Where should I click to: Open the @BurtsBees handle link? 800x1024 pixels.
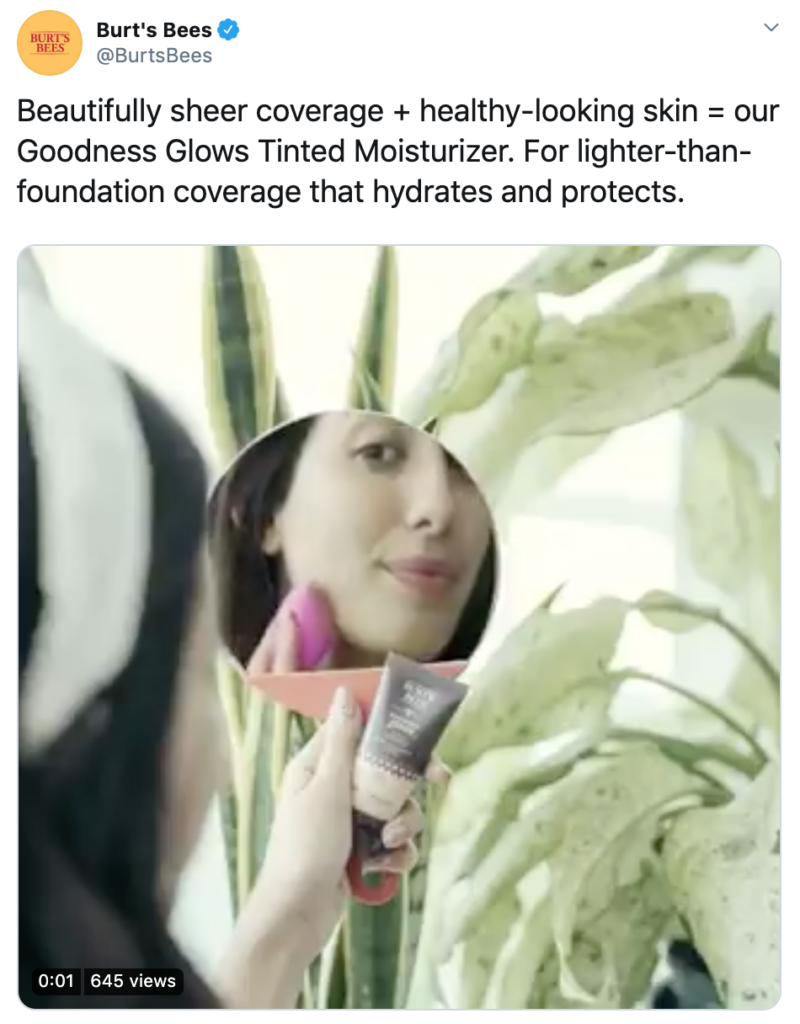(x=154, y=56)
